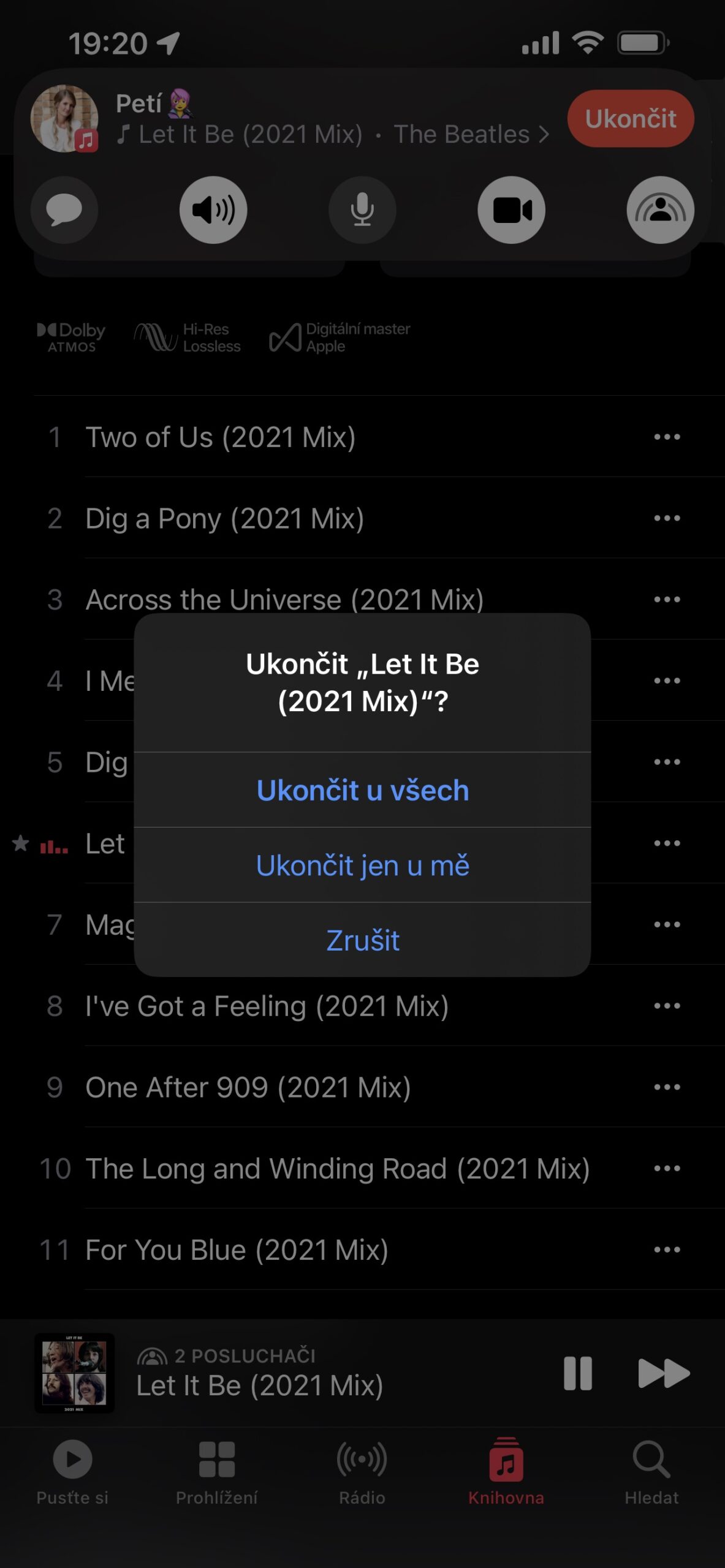
Task: Go to the Prohlížení tab
Action: tap(217, 1471)
